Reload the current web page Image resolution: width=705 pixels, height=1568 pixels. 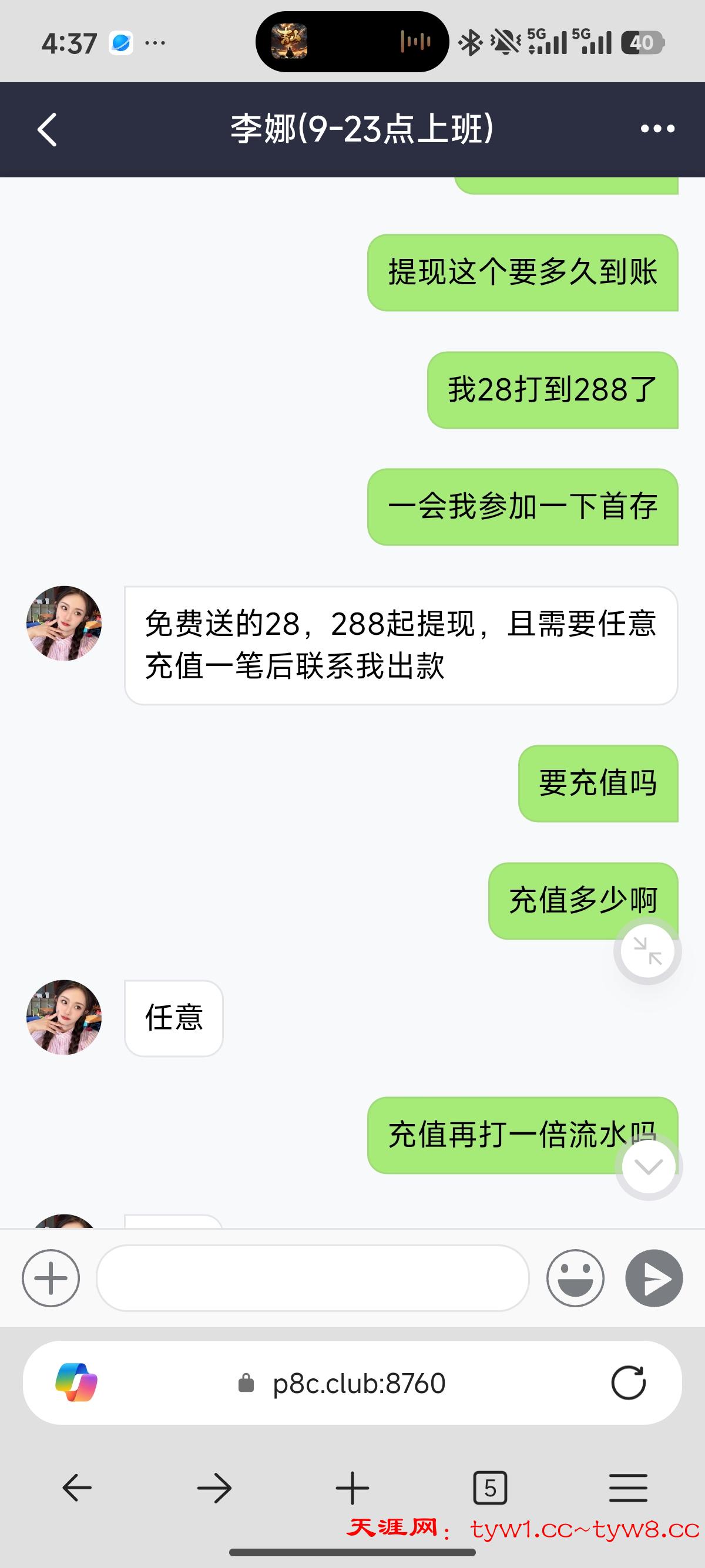tap(628, 1384)
